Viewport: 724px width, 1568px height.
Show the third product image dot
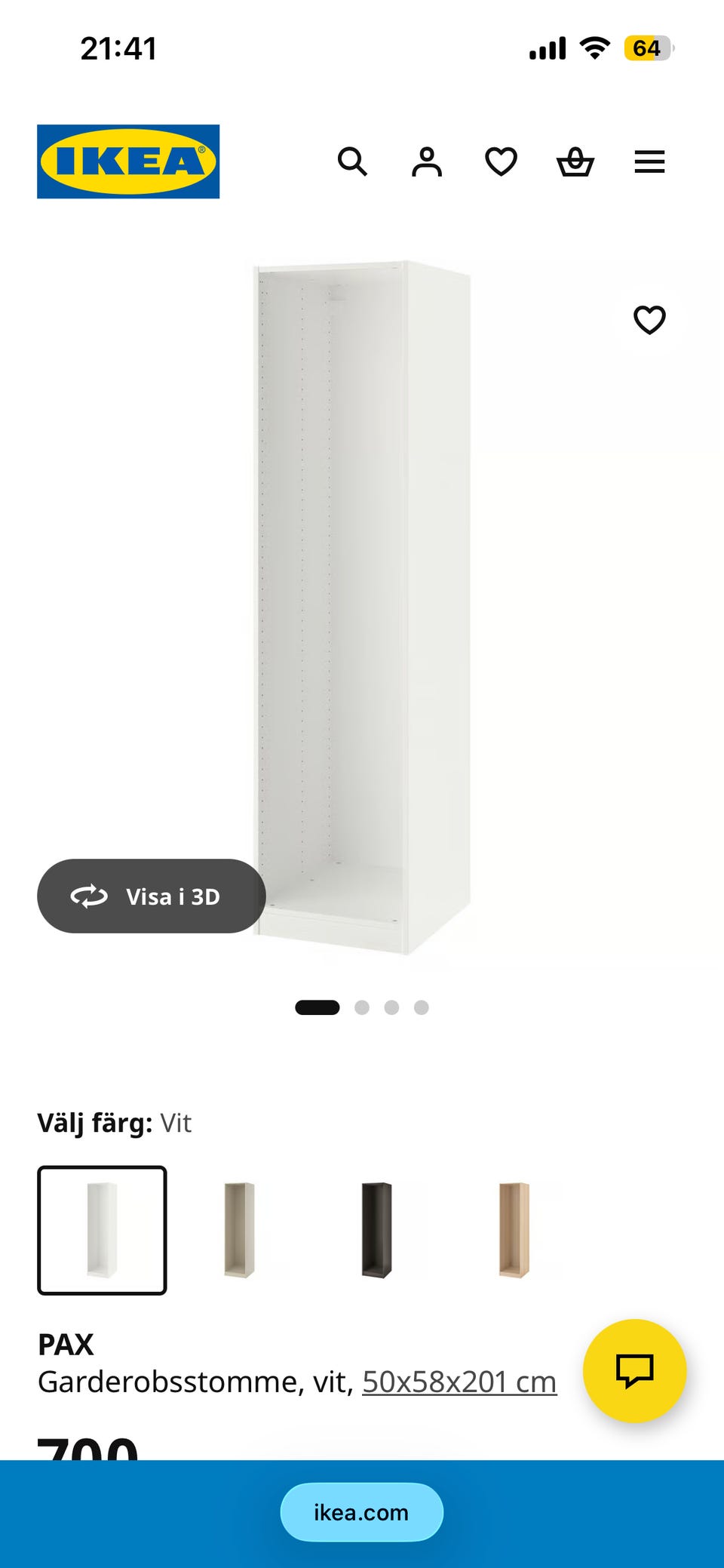coord(391,1007)
